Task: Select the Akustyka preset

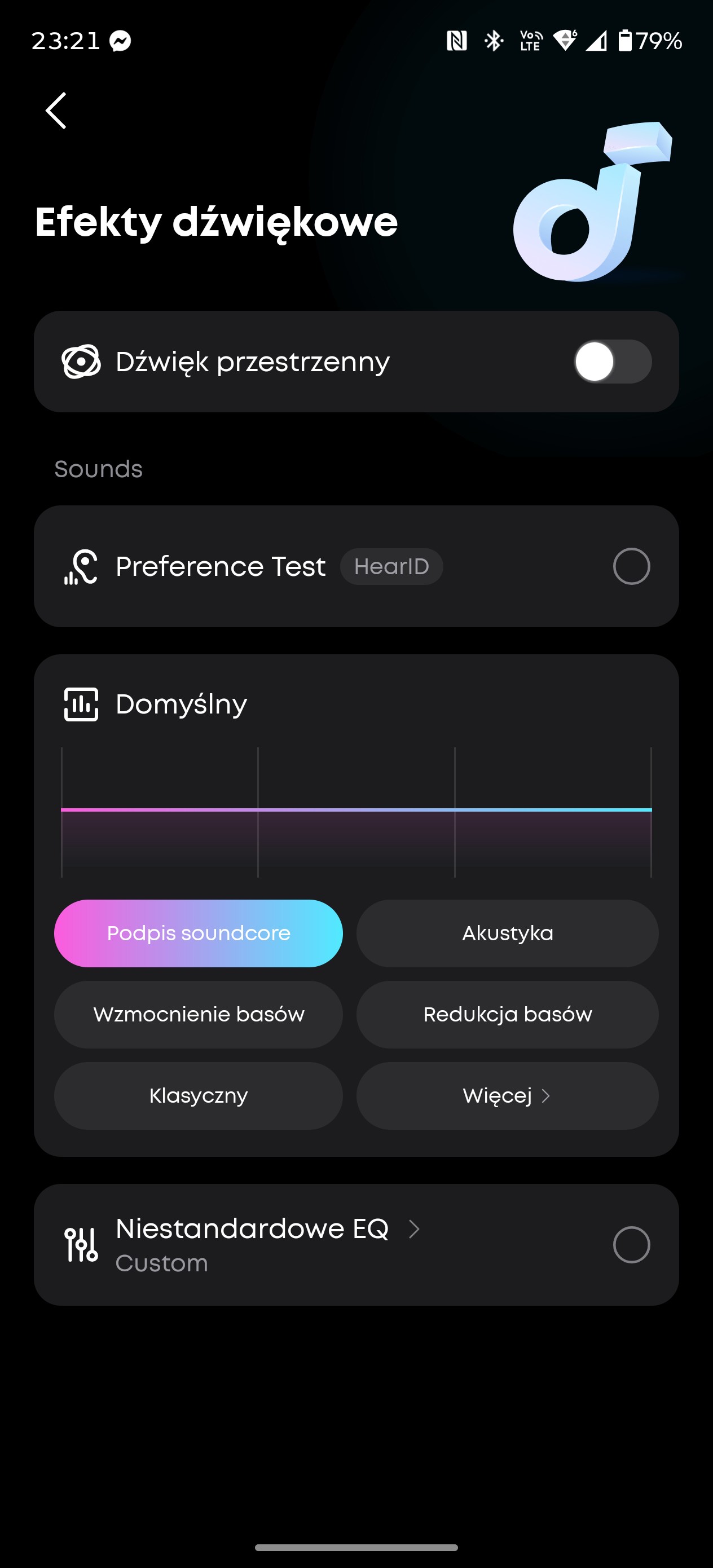Action: point(507,933)
